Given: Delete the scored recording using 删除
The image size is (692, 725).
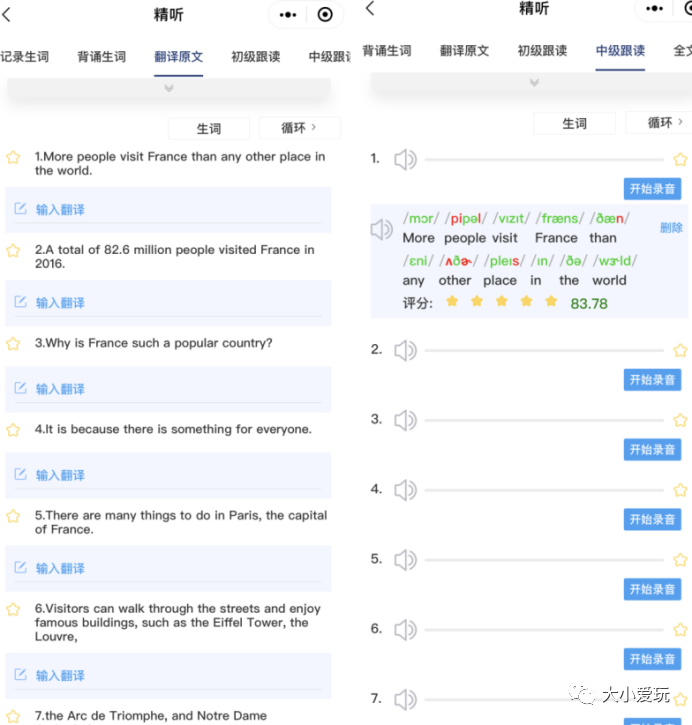Looking at the screenshot, I should click(x=671, y=228).
